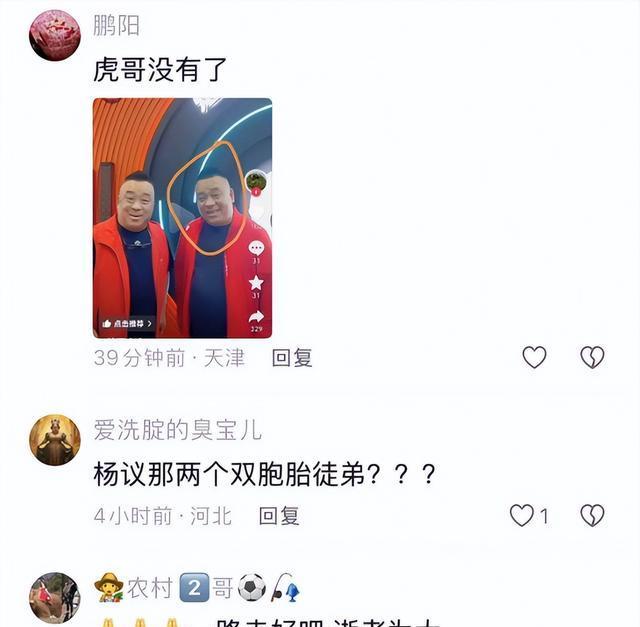Reply to 鹏阳's comment
The height and width of the screenshot is (627, 640).
tap(292, 358)
